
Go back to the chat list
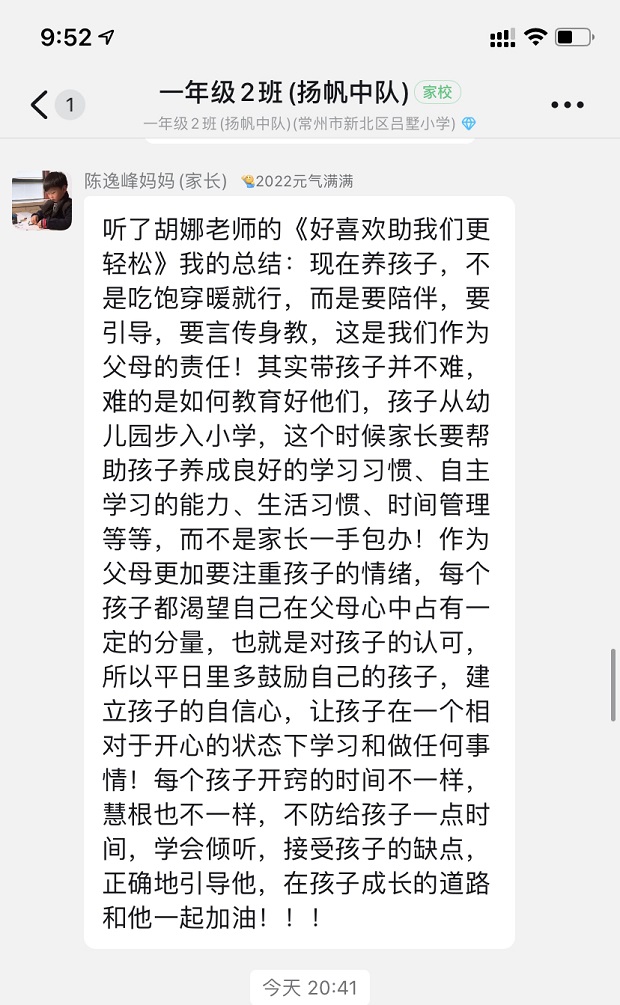pos(40,104)
